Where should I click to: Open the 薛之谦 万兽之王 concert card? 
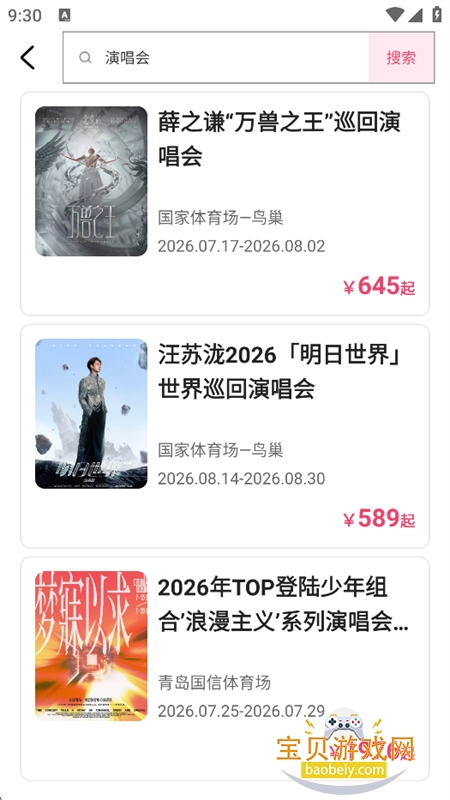pos(225,204)
